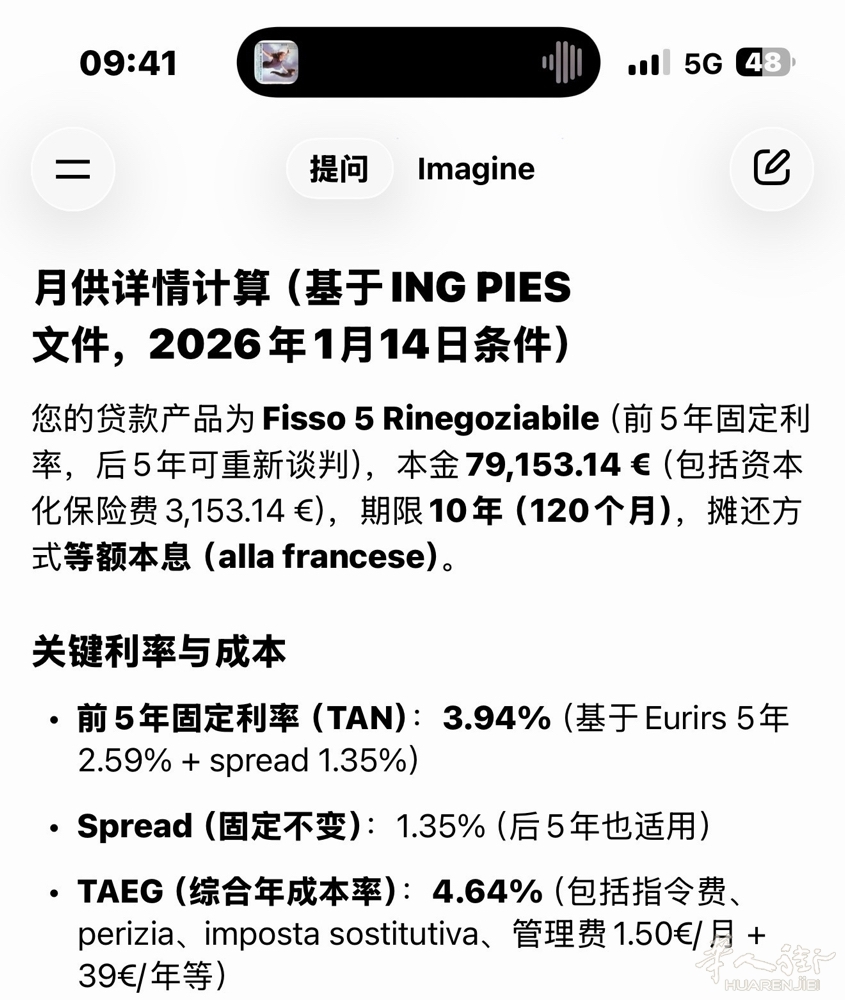Open the Dynamic Island audio activity
This screenshot has width=845, height=1000.
tap(418, 62)
